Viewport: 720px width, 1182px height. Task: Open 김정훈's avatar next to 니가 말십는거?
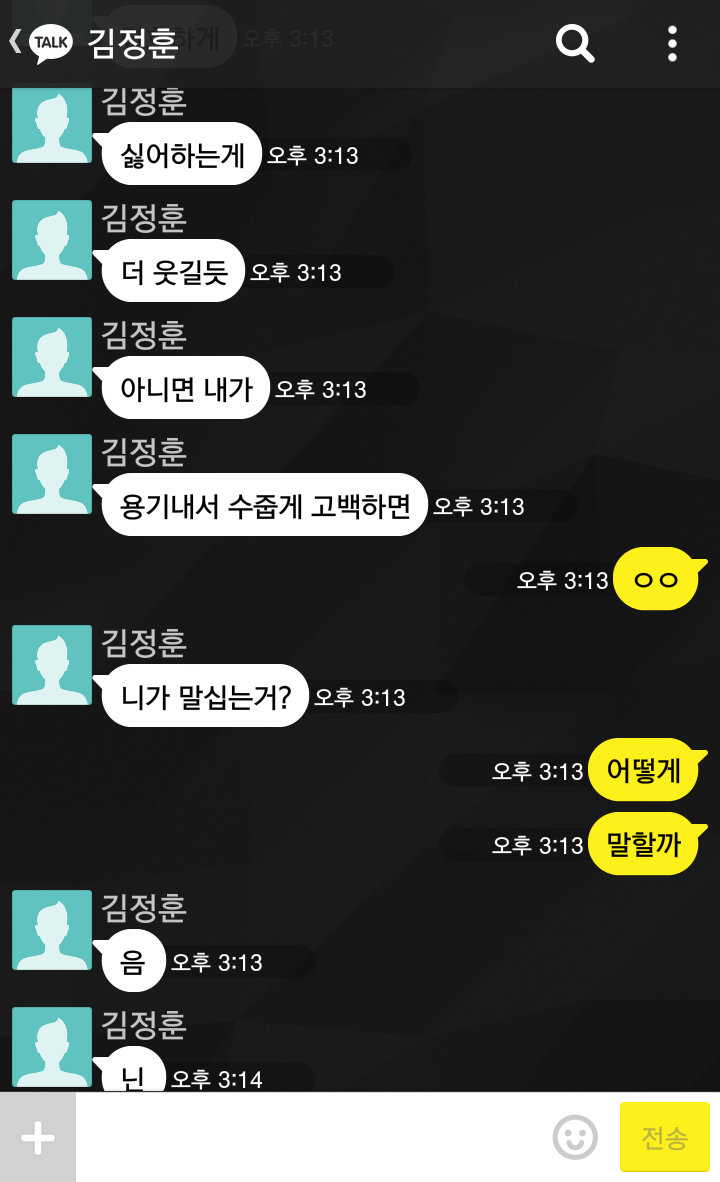[52, 665]
